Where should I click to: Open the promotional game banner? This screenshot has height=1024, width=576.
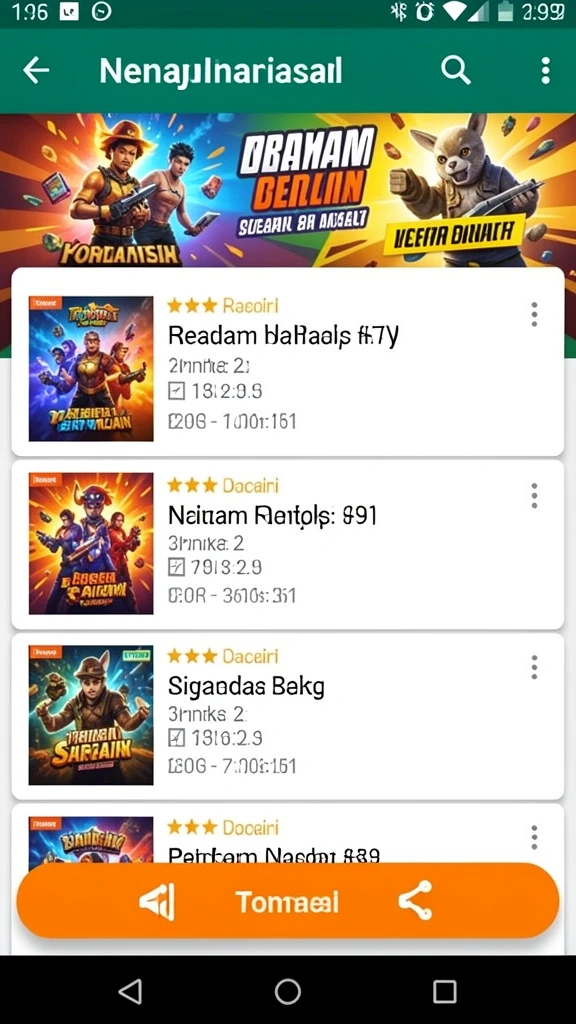(x=288, y=191)
